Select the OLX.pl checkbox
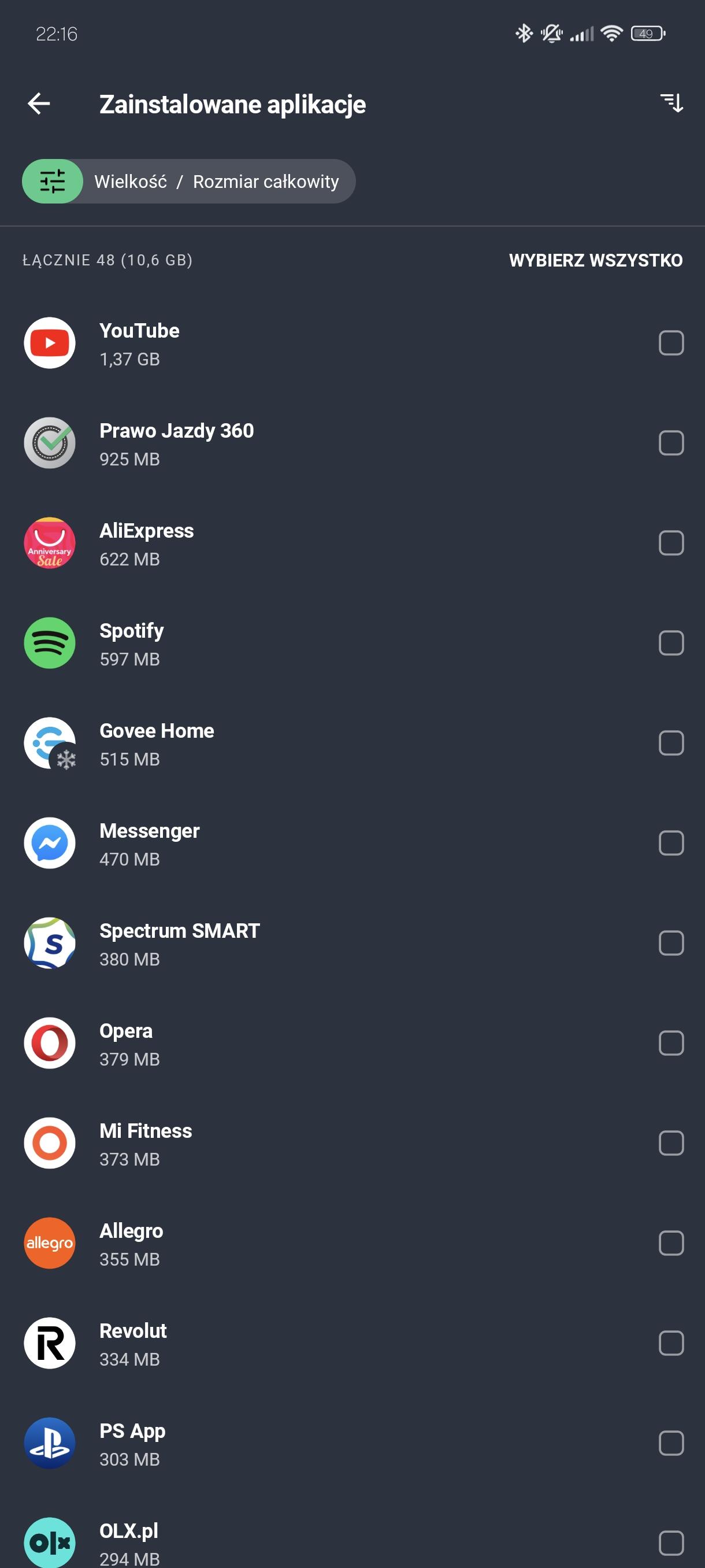Viewport: 705px width, 1568px height. tap(671, 1543)
